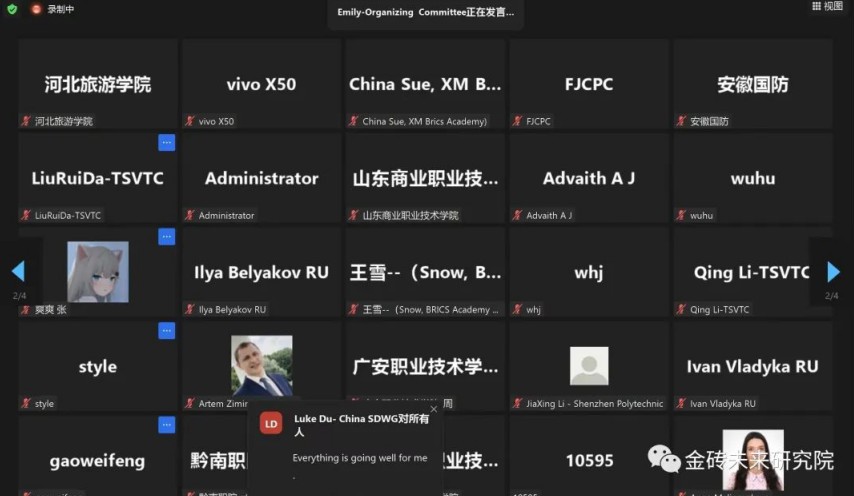Select the Advaith A J participant tile

pyautogui.click(x=589, y=178)
